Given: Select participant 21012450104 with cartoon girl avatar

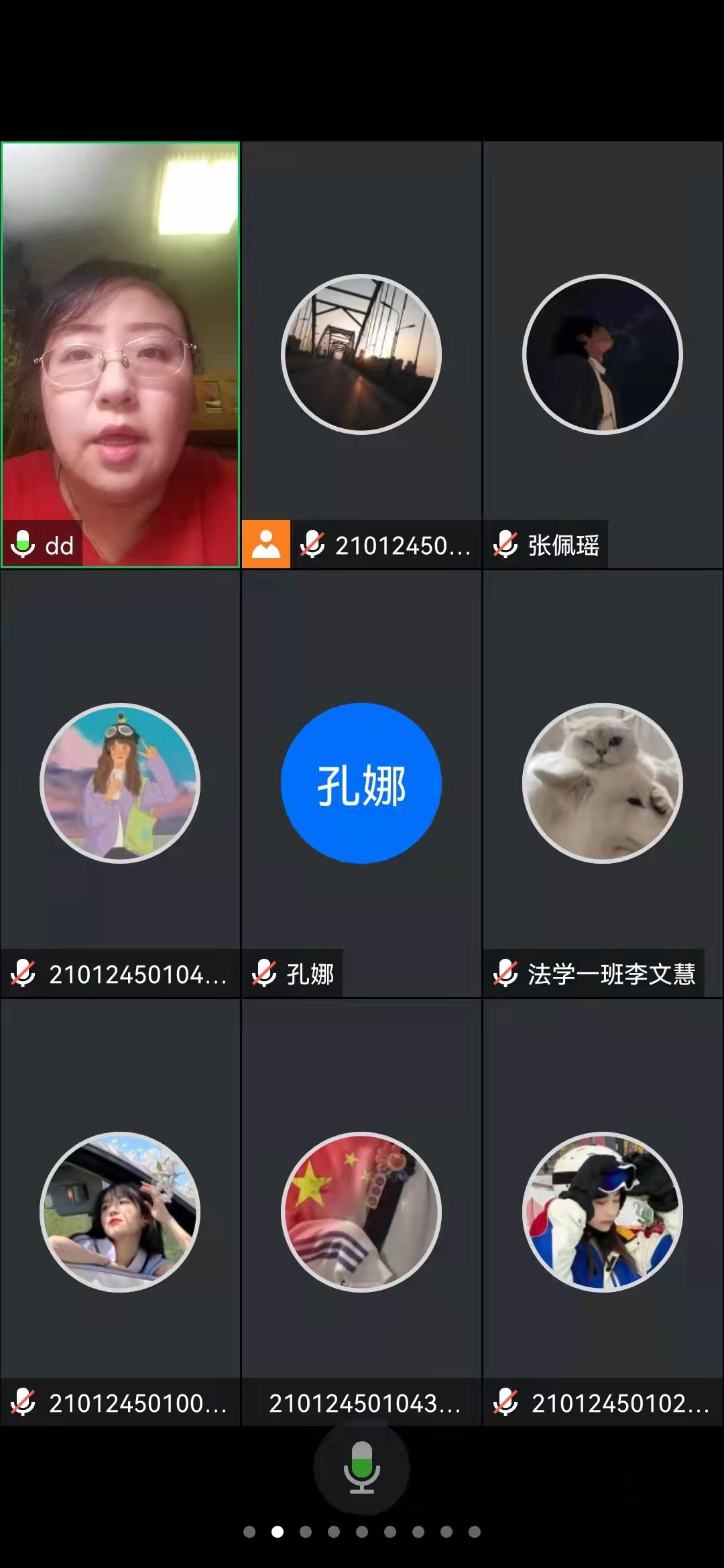Looking at the screenshot, I should click(x=121, y=783).
